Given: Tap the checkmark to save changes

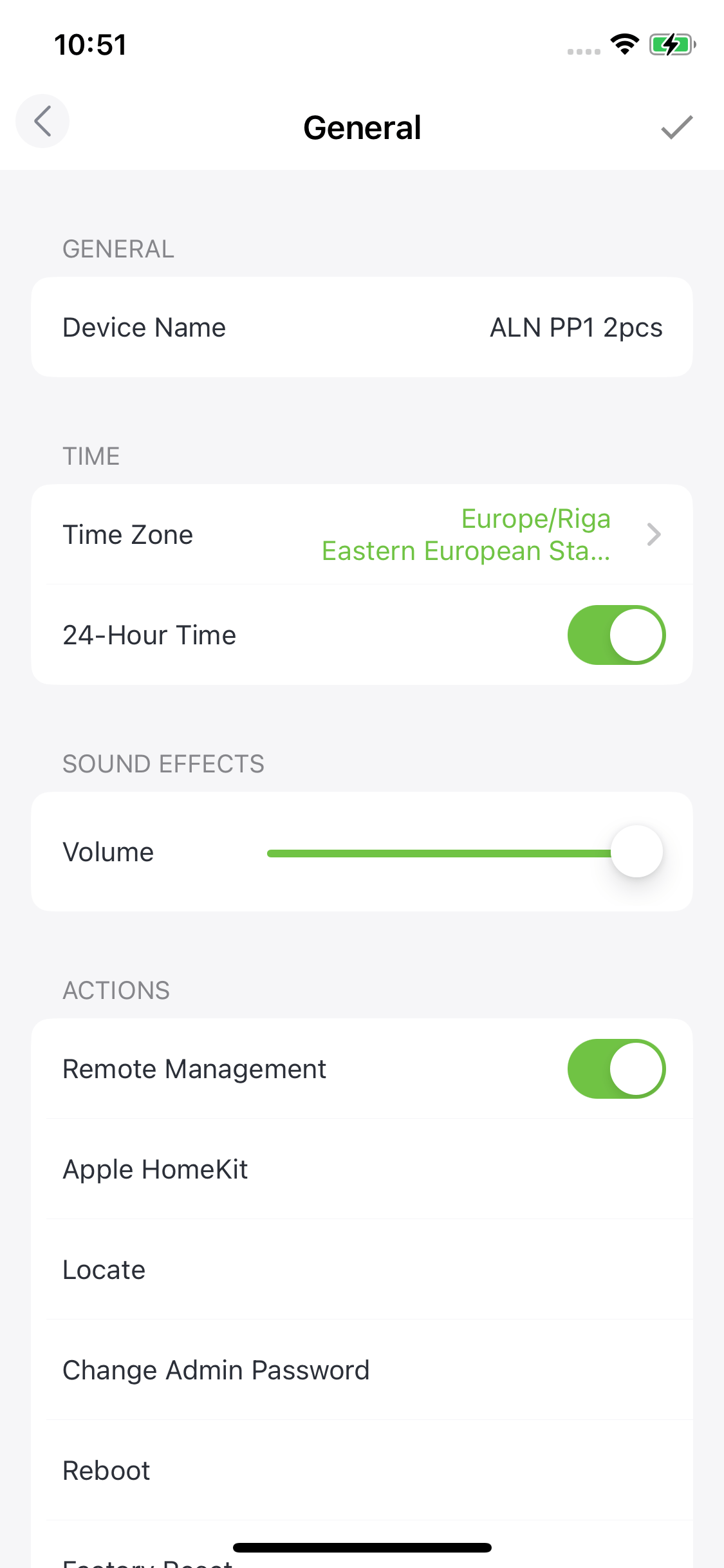Looking at the screenshot, I should click(674, 127).
